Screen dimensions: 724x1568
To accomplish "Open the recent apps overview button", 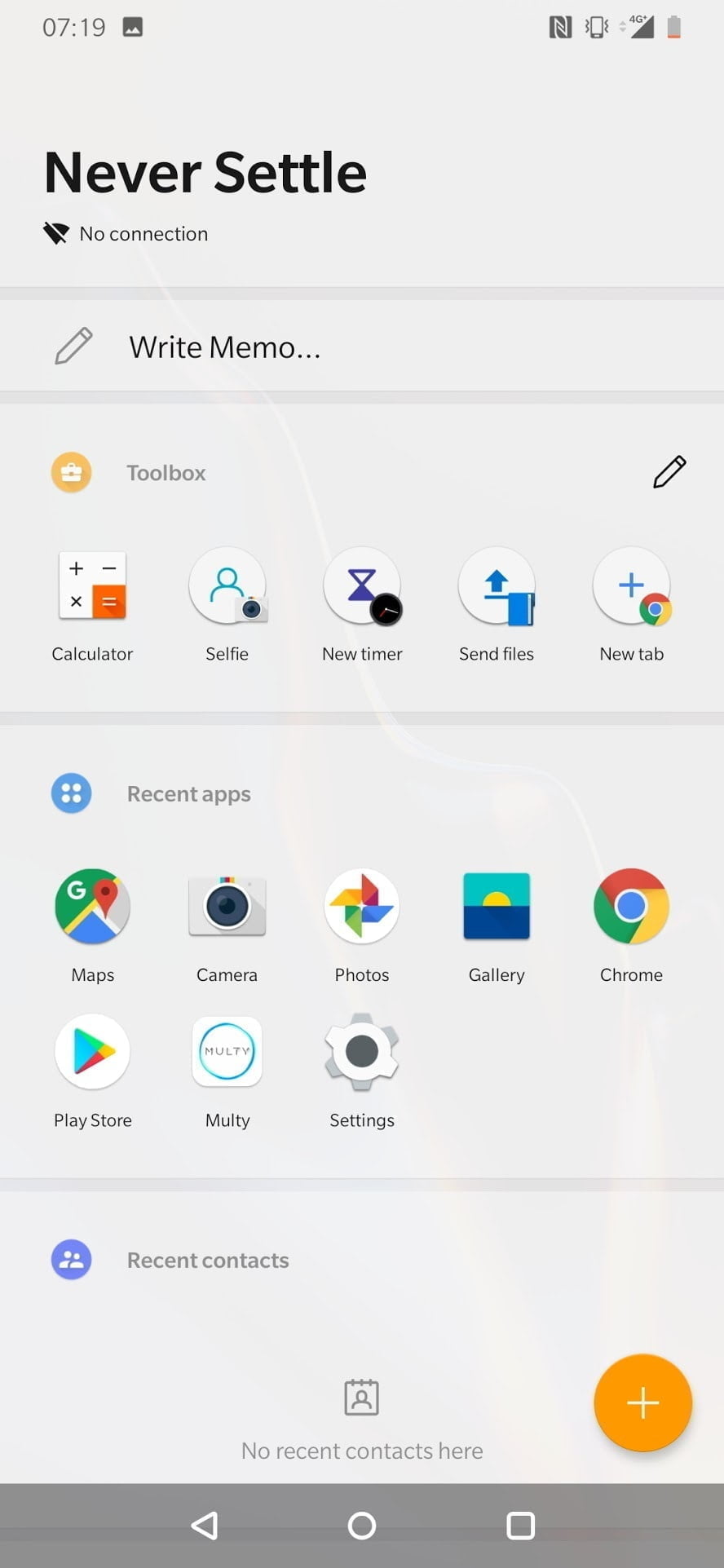I will 520,1525.
